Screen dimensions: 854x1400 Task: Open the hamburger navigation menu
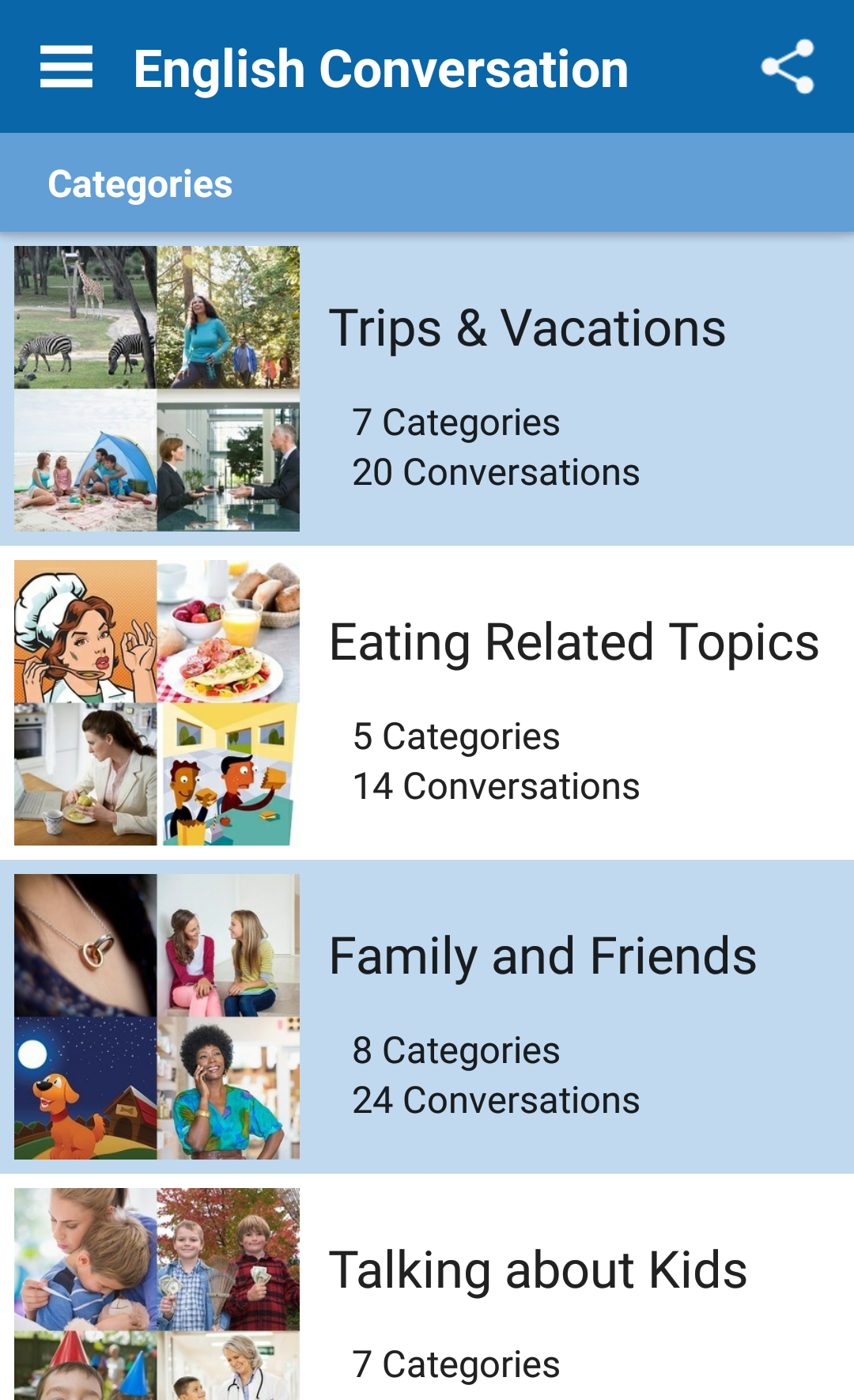[x=66, y=67]
